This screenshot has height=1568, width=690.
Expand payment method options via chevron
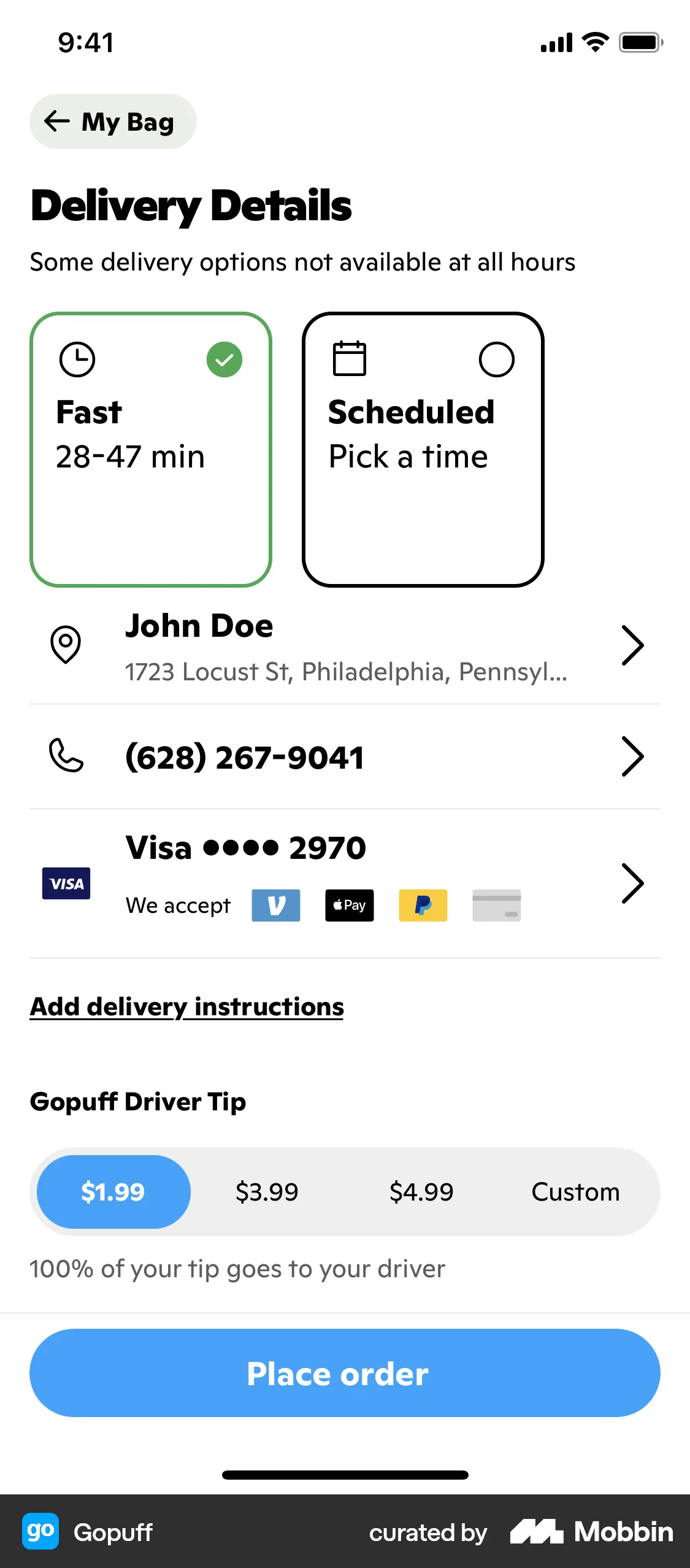(x=632, y=883)
